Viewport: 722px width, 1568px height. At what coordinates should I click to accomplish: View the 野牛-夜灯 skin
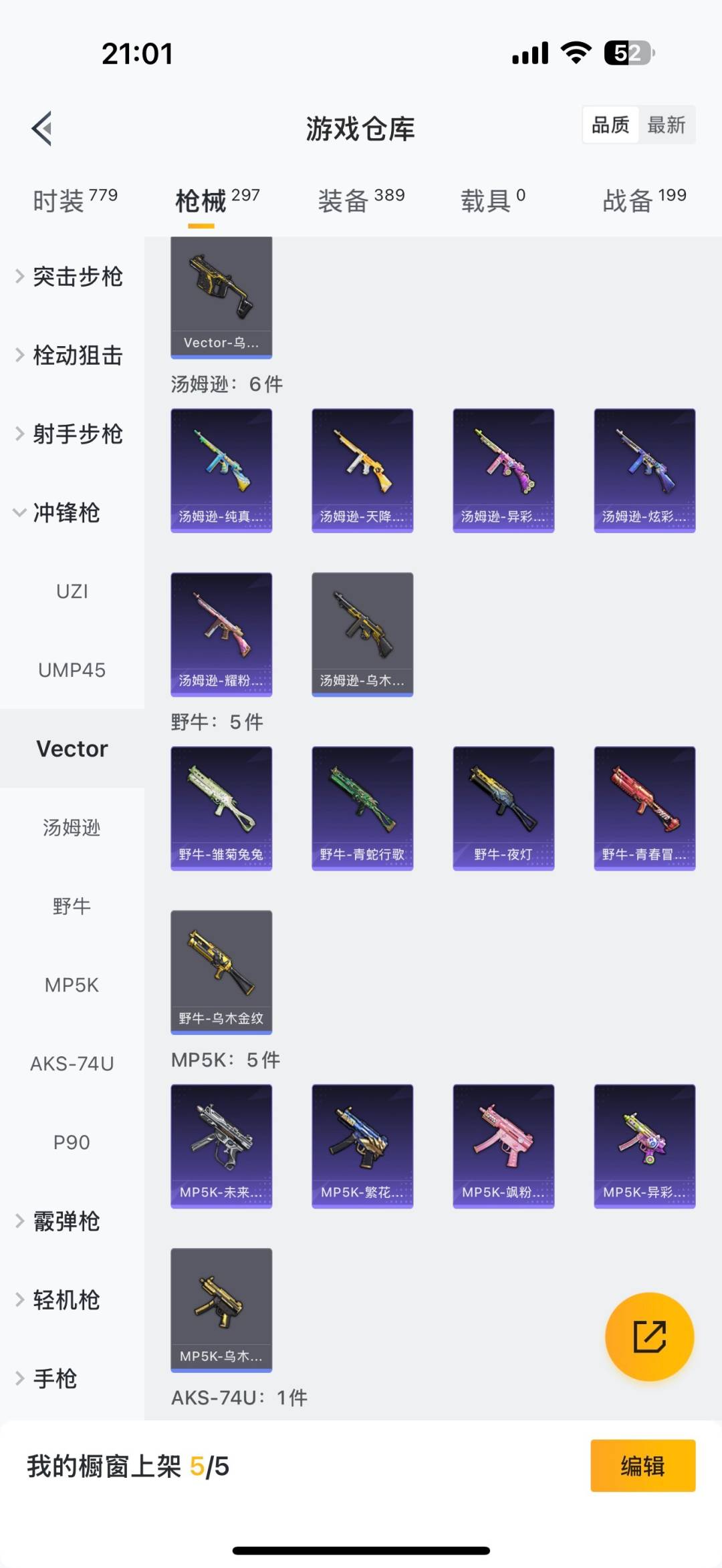click(503, 808)
